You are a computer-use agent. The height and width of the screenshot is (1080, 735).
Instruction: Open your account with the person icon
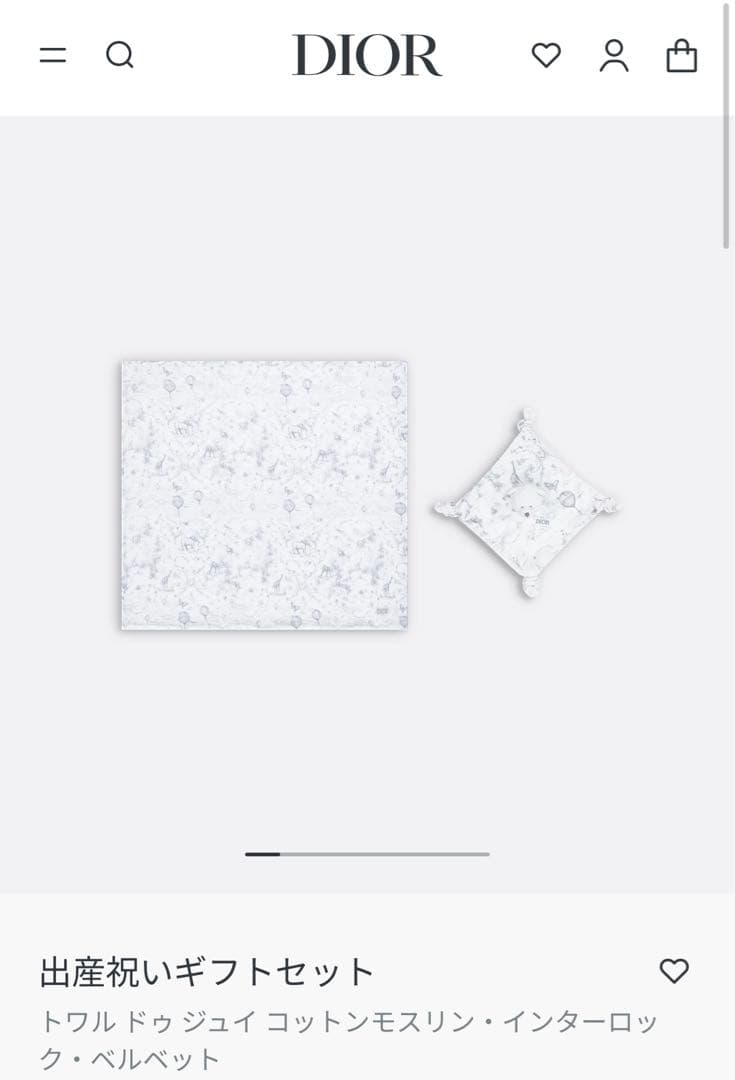(x=613, y=57)
